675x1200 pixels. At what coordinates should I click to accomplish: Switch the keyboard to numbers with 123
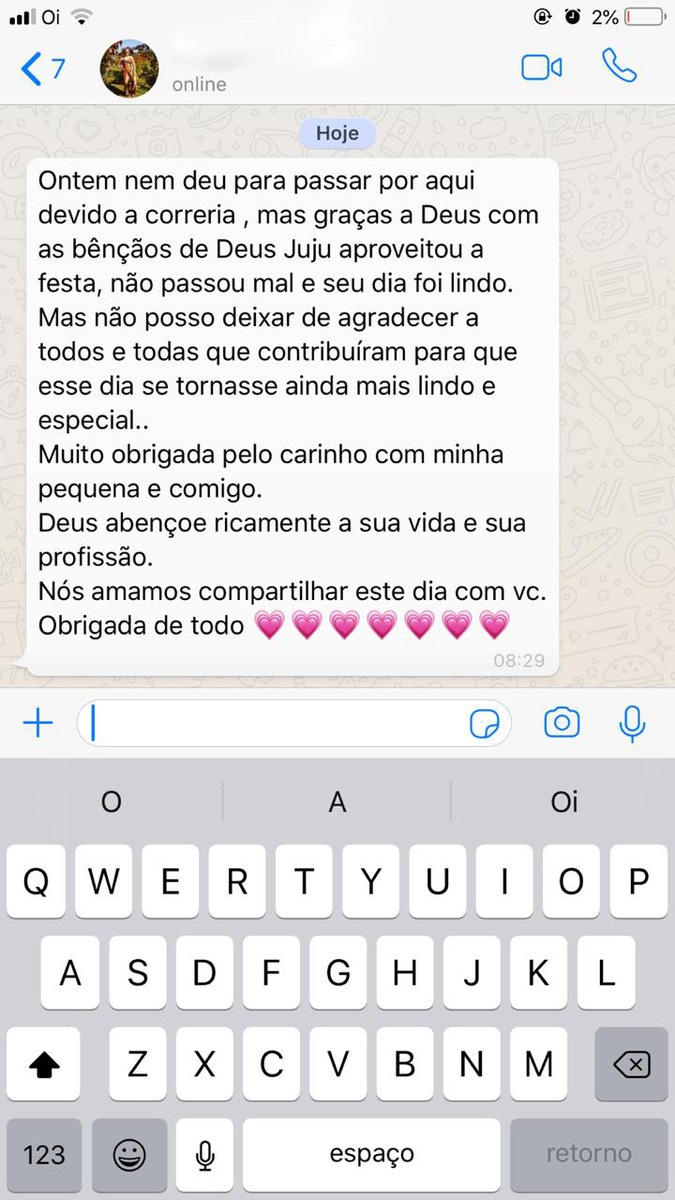(x=44, y=1155)
